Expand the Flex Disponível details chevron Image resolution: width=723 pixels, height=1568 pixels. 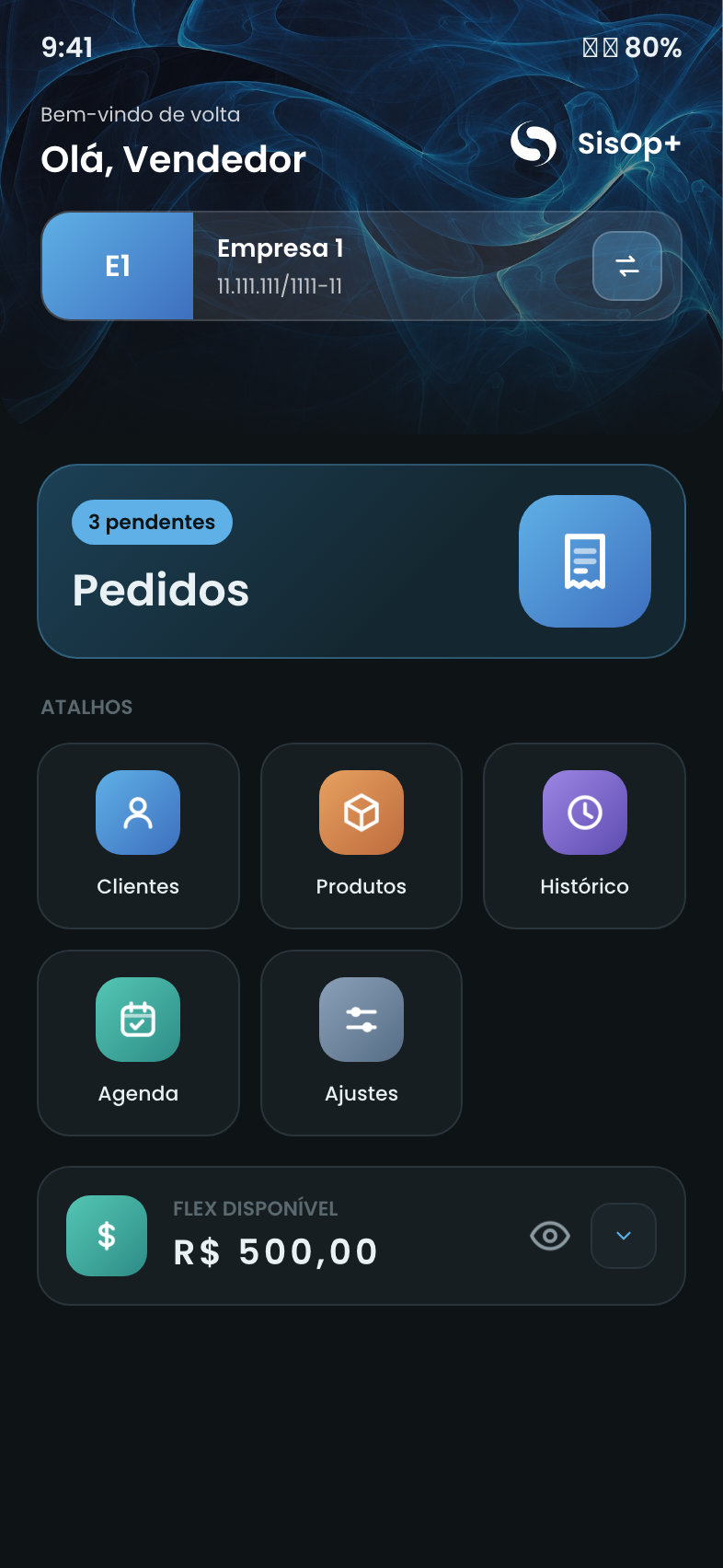(624, 1236)
